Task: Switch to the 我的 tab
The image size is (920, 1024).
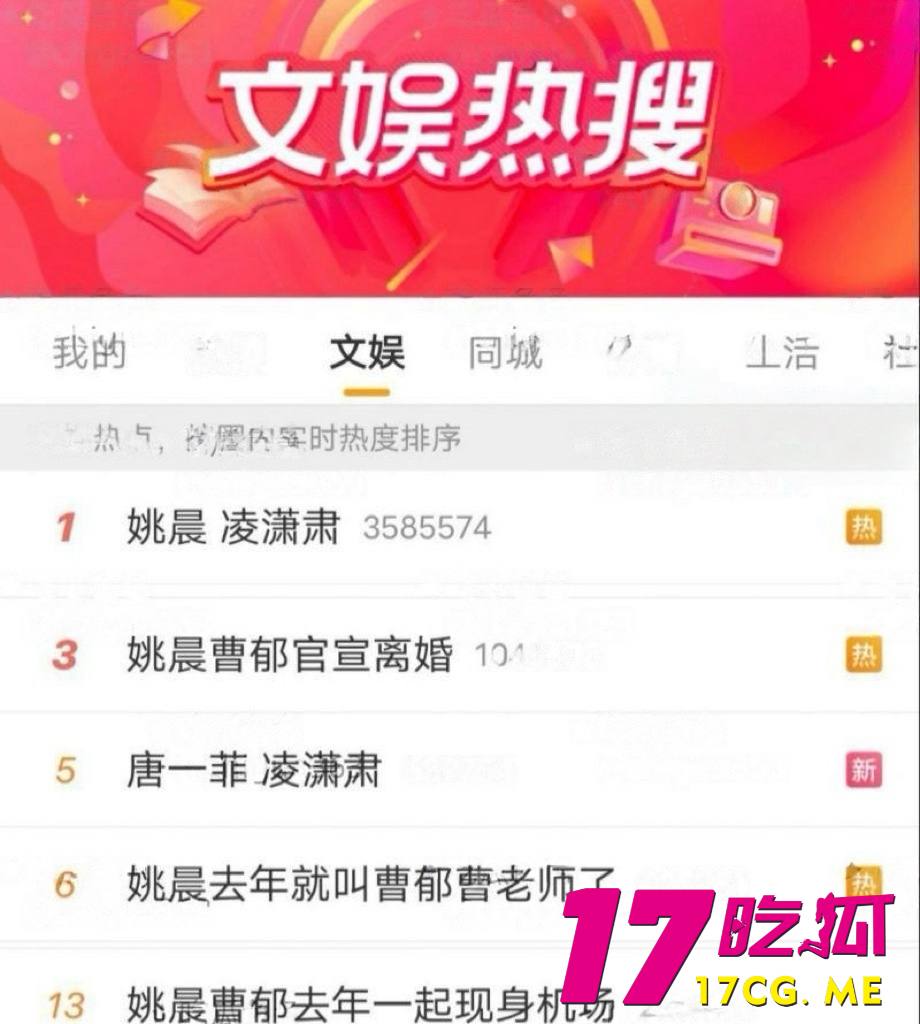Action: point(89,354)
